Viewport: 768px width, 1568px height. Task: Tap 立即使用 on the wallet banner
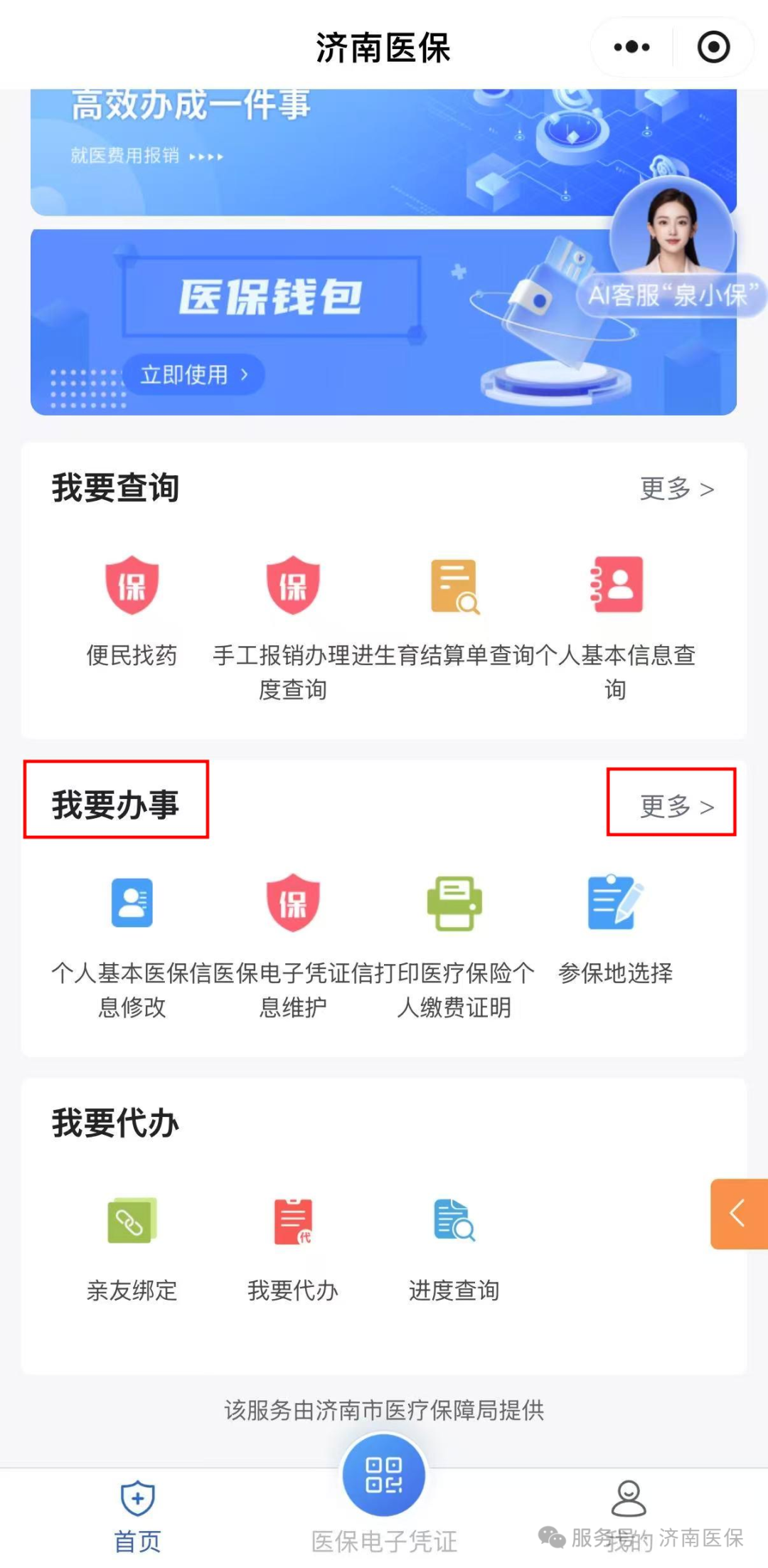pos(193,374)
